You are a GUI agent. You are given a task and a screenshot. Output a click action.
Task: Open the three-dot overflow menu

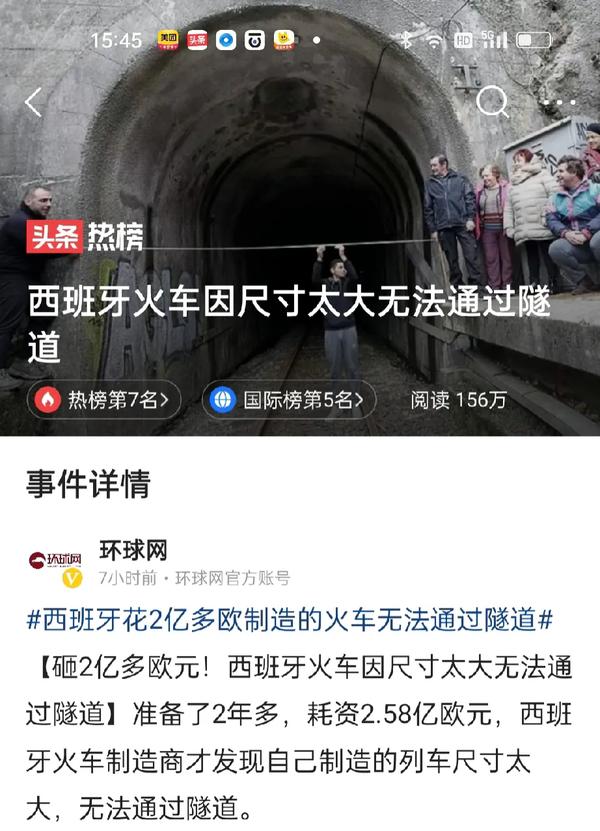557,102
